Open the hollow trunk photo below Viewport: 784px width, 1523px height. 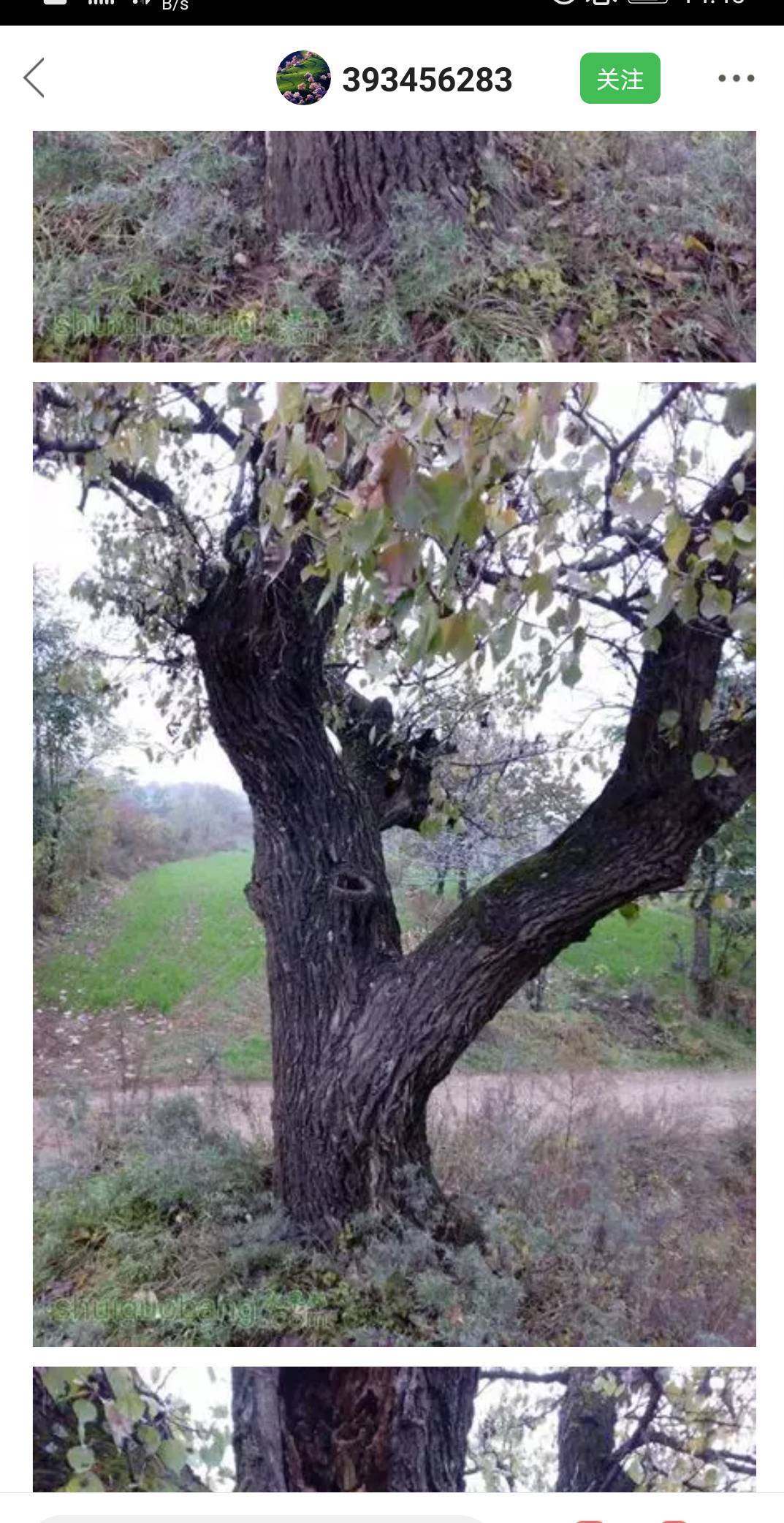[395, 1429]
